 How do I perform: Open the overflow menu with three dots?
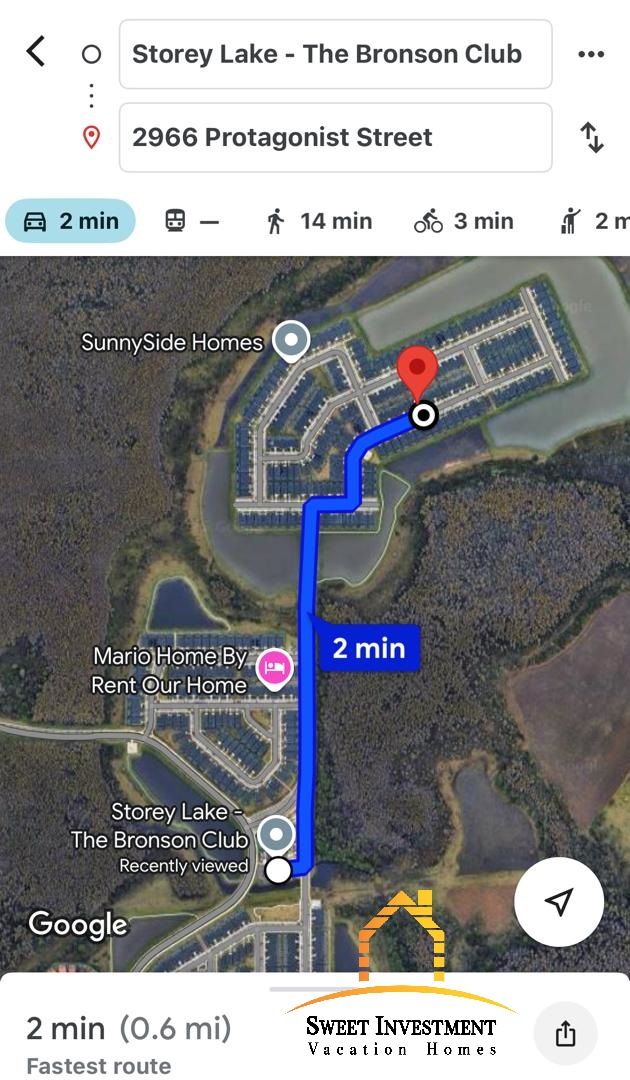pos(592,54)
